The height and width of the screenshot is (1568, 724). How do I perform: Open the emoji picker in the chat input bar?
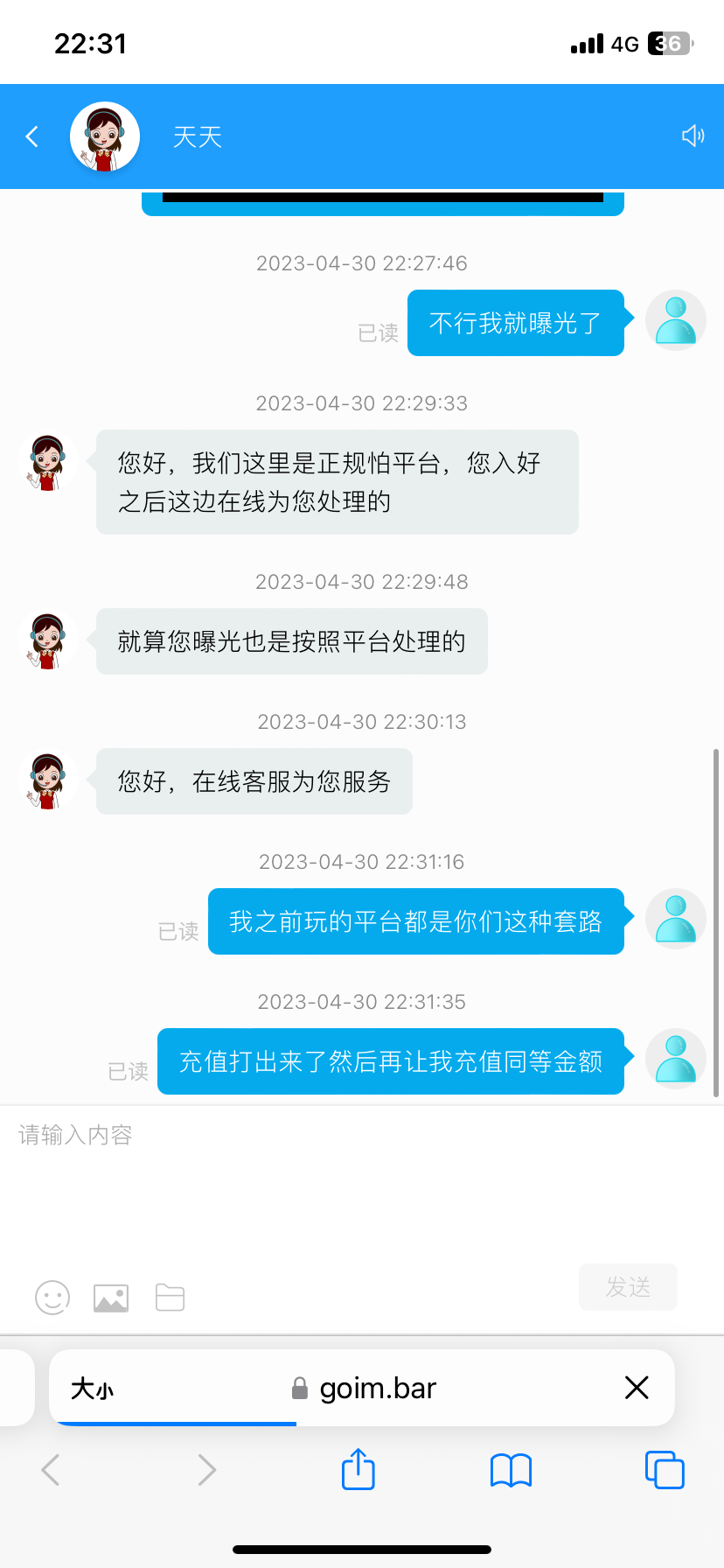pyautogui.click(x=52, y=1298)
